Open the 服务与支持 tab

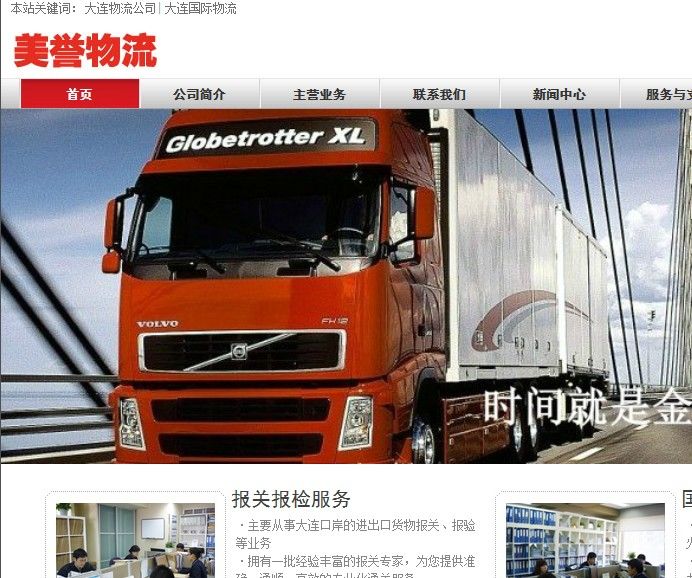[662, 94]
